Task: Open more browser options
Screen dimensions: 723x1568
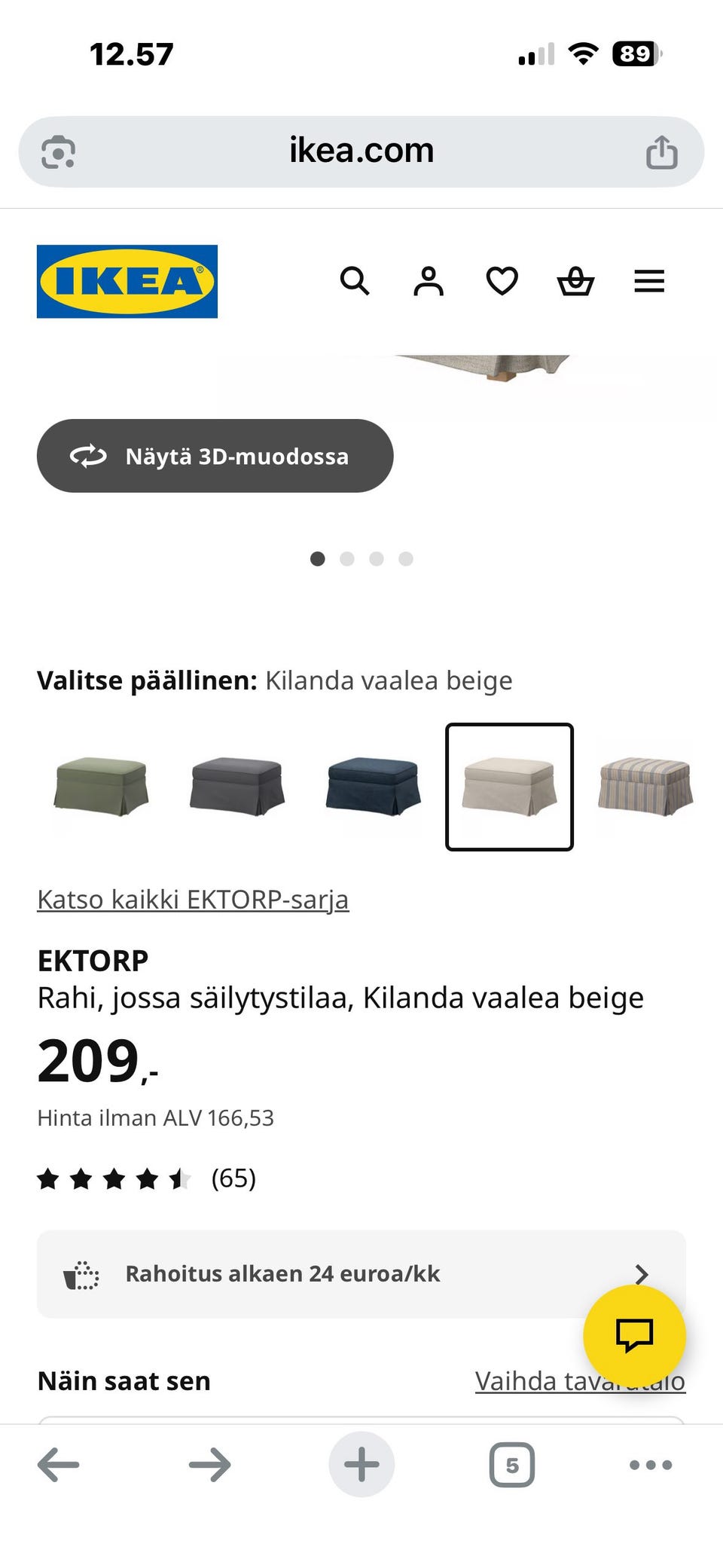Action: coord(649,1464)
